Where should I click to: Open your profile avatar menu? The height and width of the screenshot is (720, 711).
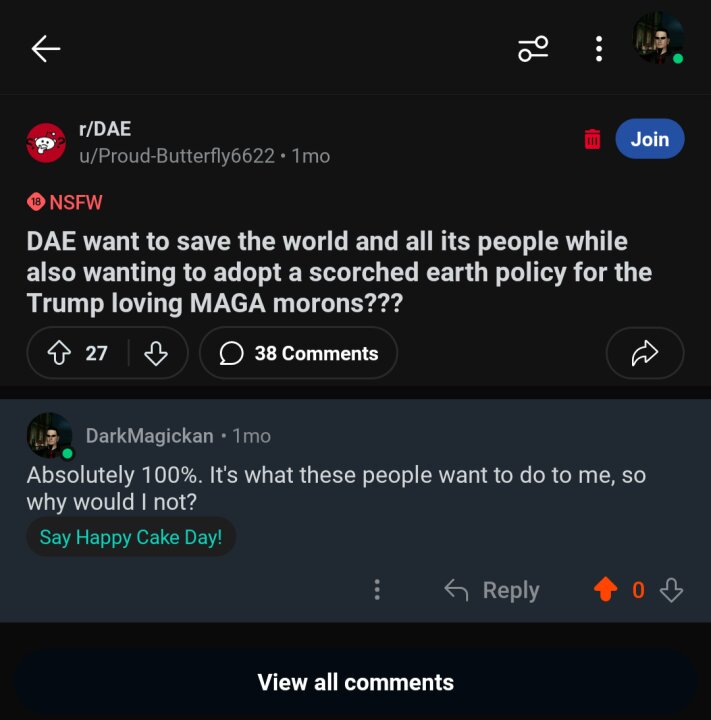tap(659, 40)
